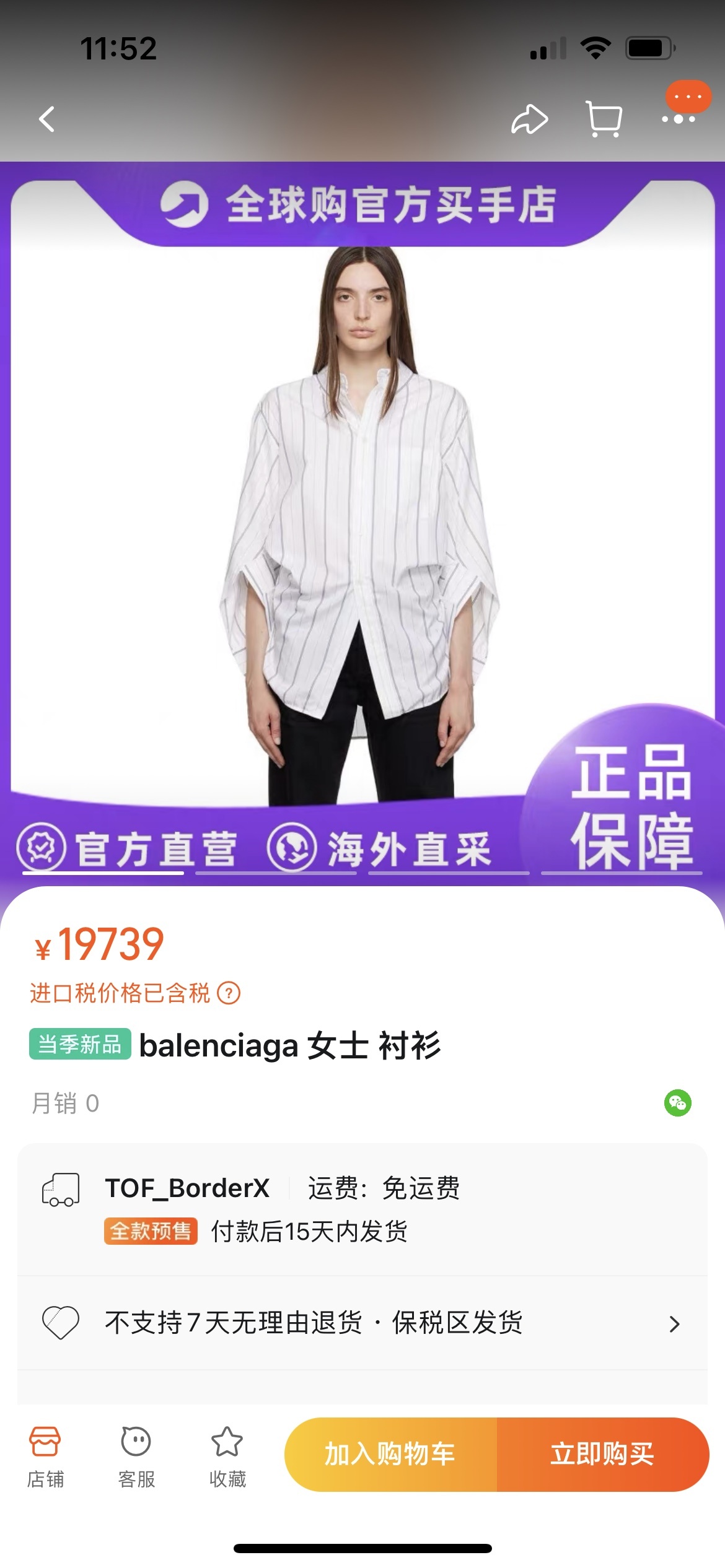Add item to favorites (收藏)

[x=227, y=1457]
